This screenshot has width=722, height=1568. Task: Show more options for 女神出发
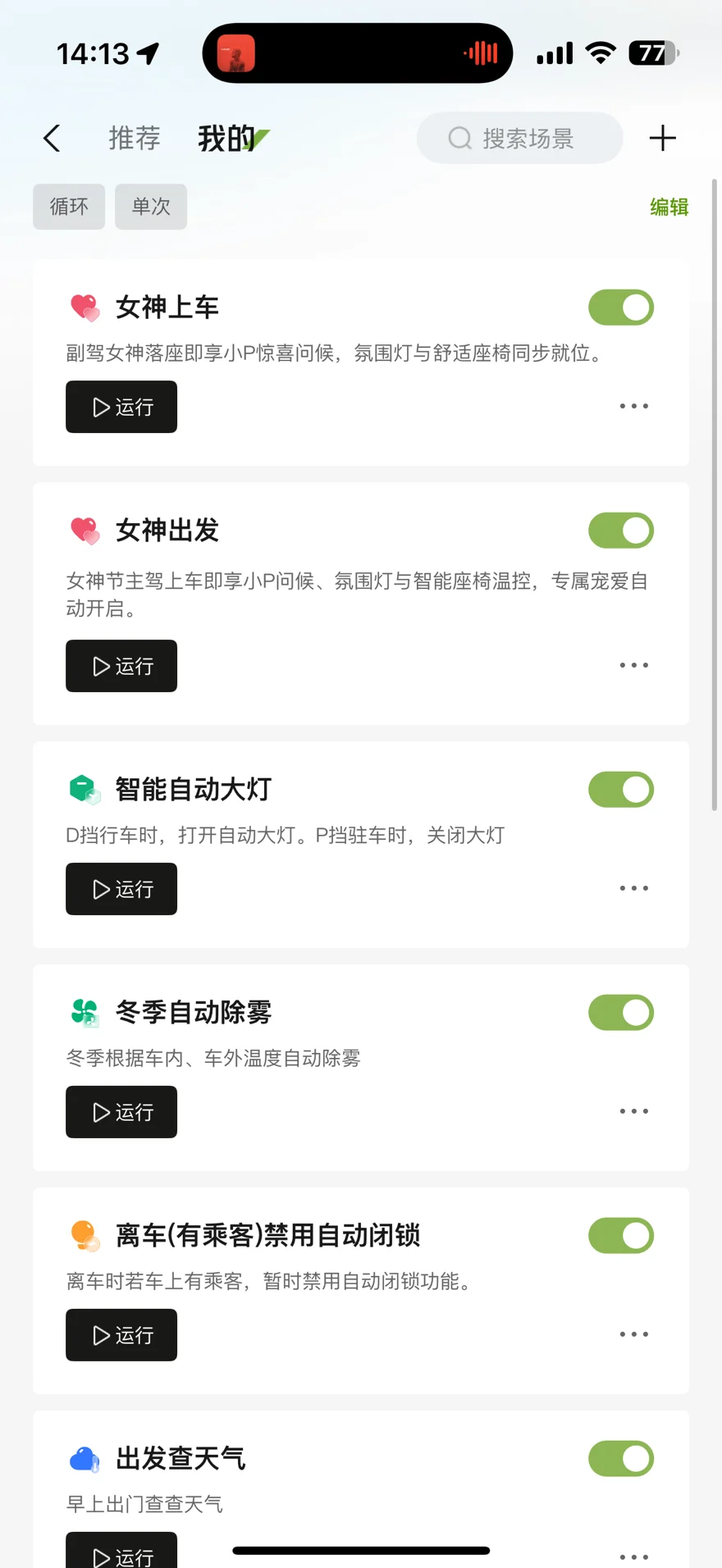(633, 666)
